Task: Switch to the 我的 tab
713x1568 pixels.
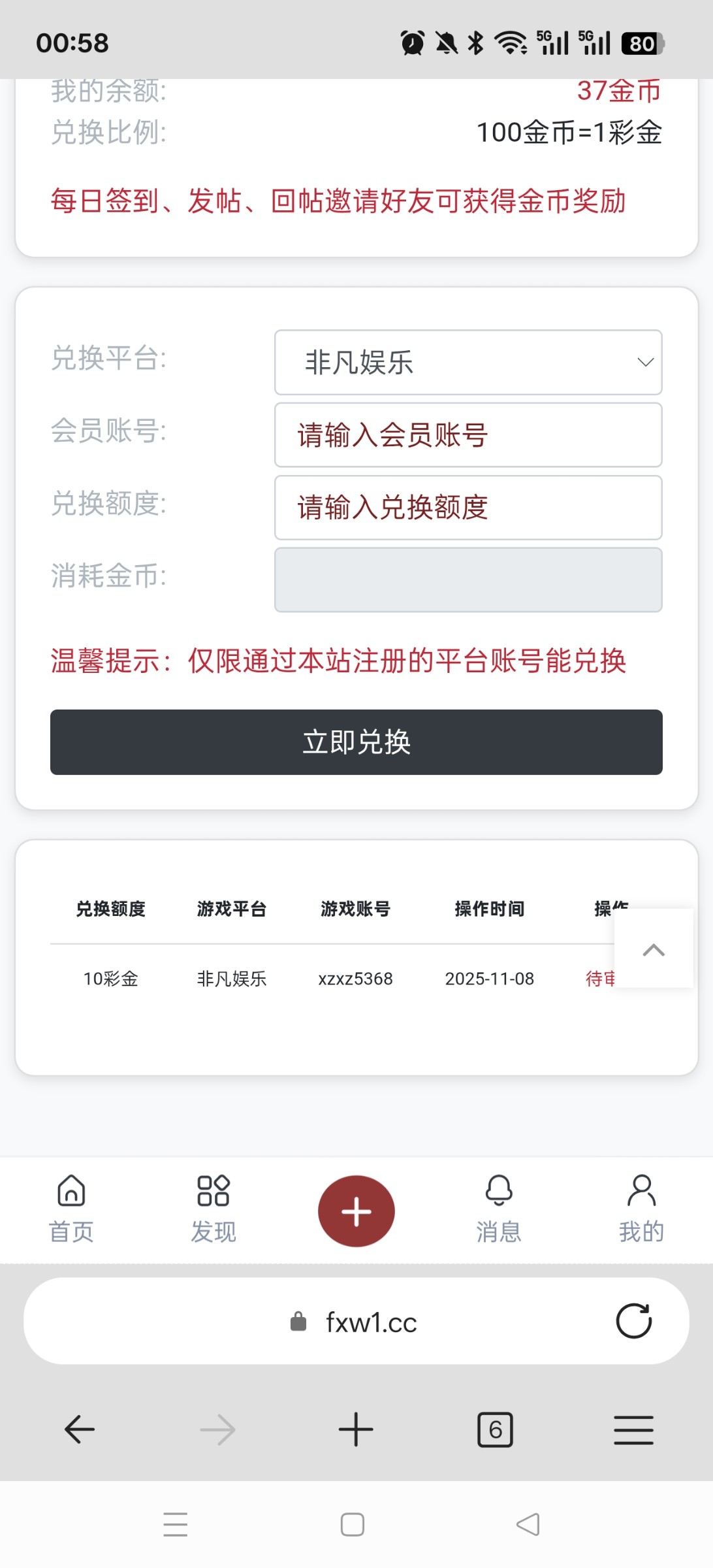Action: [x=641, y=1209]
